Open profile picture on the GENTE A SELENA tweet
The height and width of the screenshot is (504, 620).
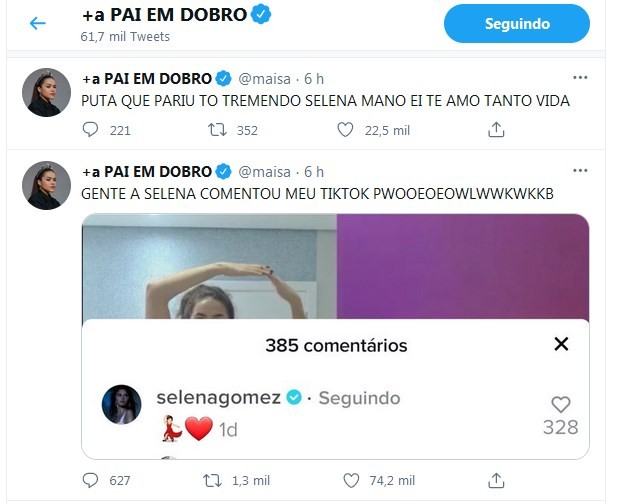(47, 186)
